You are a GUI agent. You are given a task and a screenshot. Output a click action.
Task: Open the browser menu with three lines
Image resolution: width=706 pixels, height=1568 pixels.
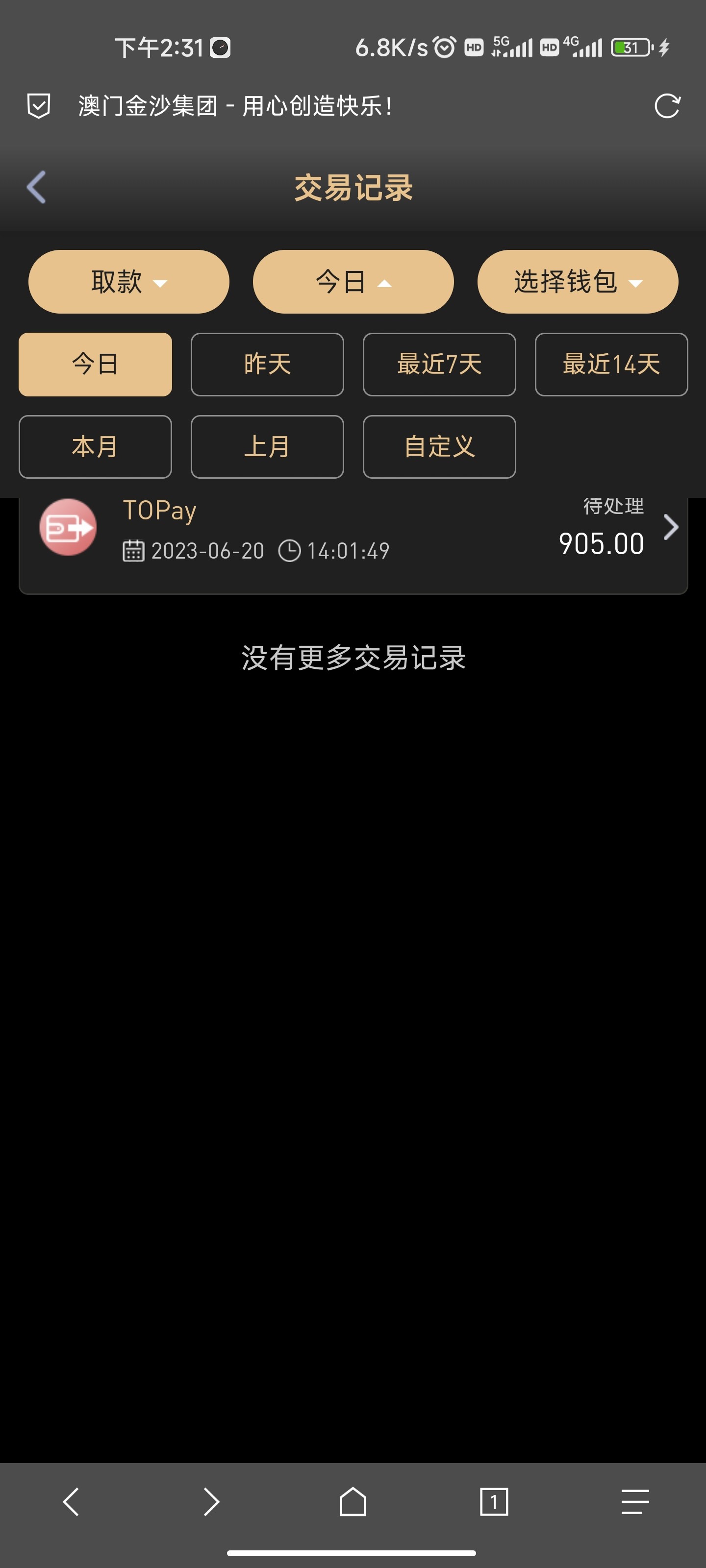click(x=635, y=1501)
